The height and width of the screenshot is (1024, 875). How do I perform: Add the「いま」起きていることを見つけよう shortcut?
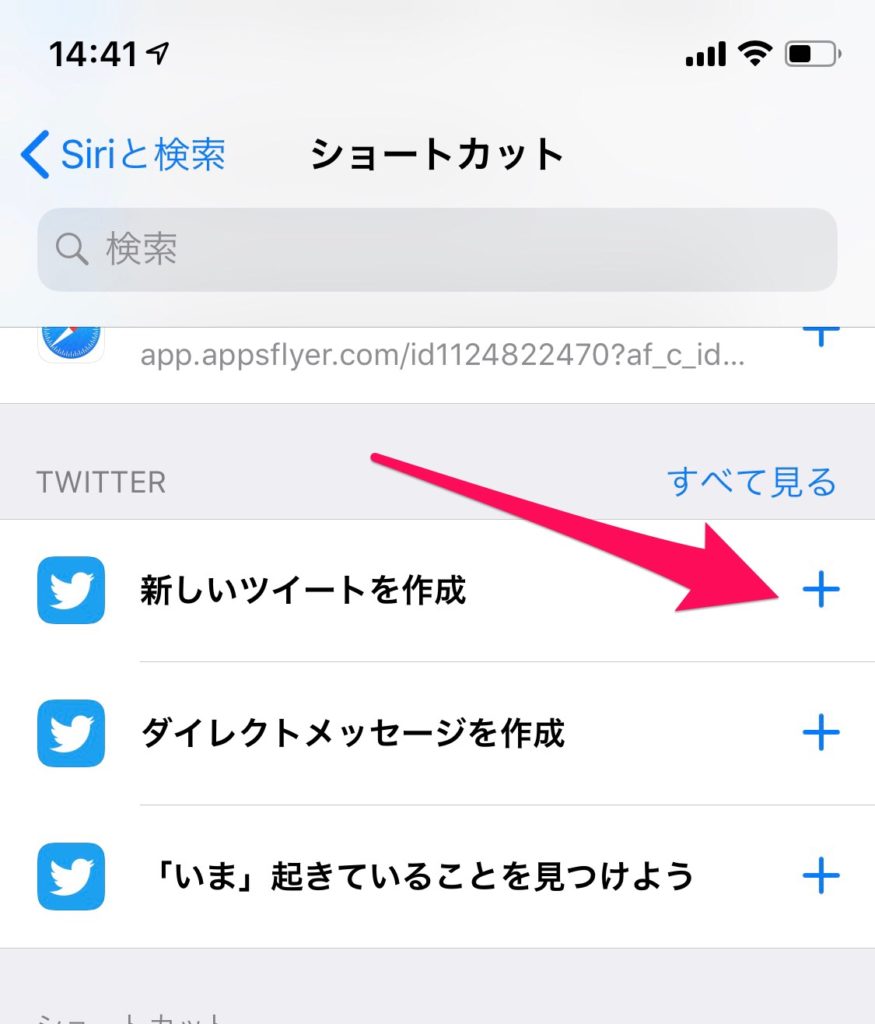point(821,877)
